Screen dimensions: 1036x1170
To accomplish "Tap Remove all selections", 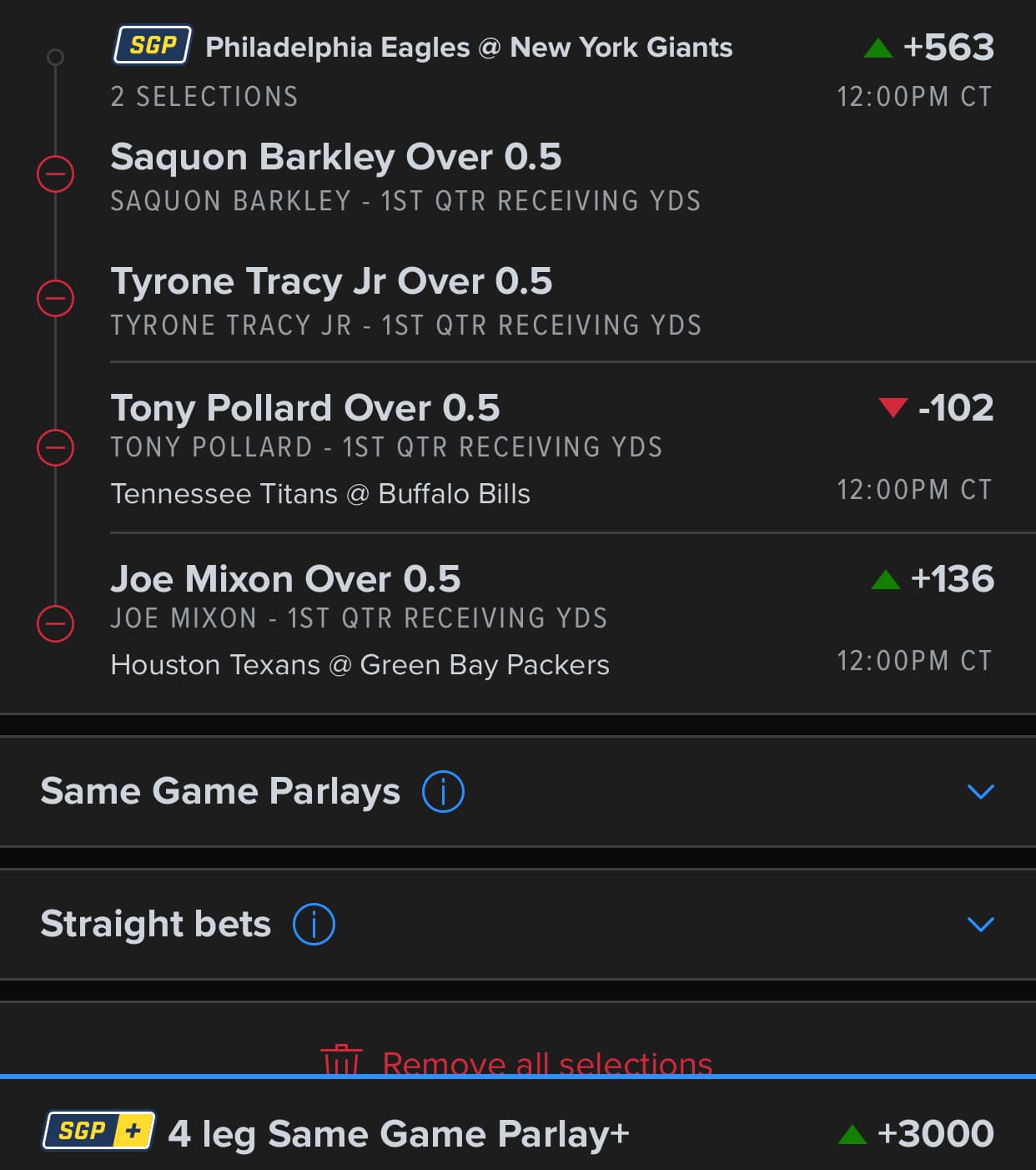I will click(517, 1062).
